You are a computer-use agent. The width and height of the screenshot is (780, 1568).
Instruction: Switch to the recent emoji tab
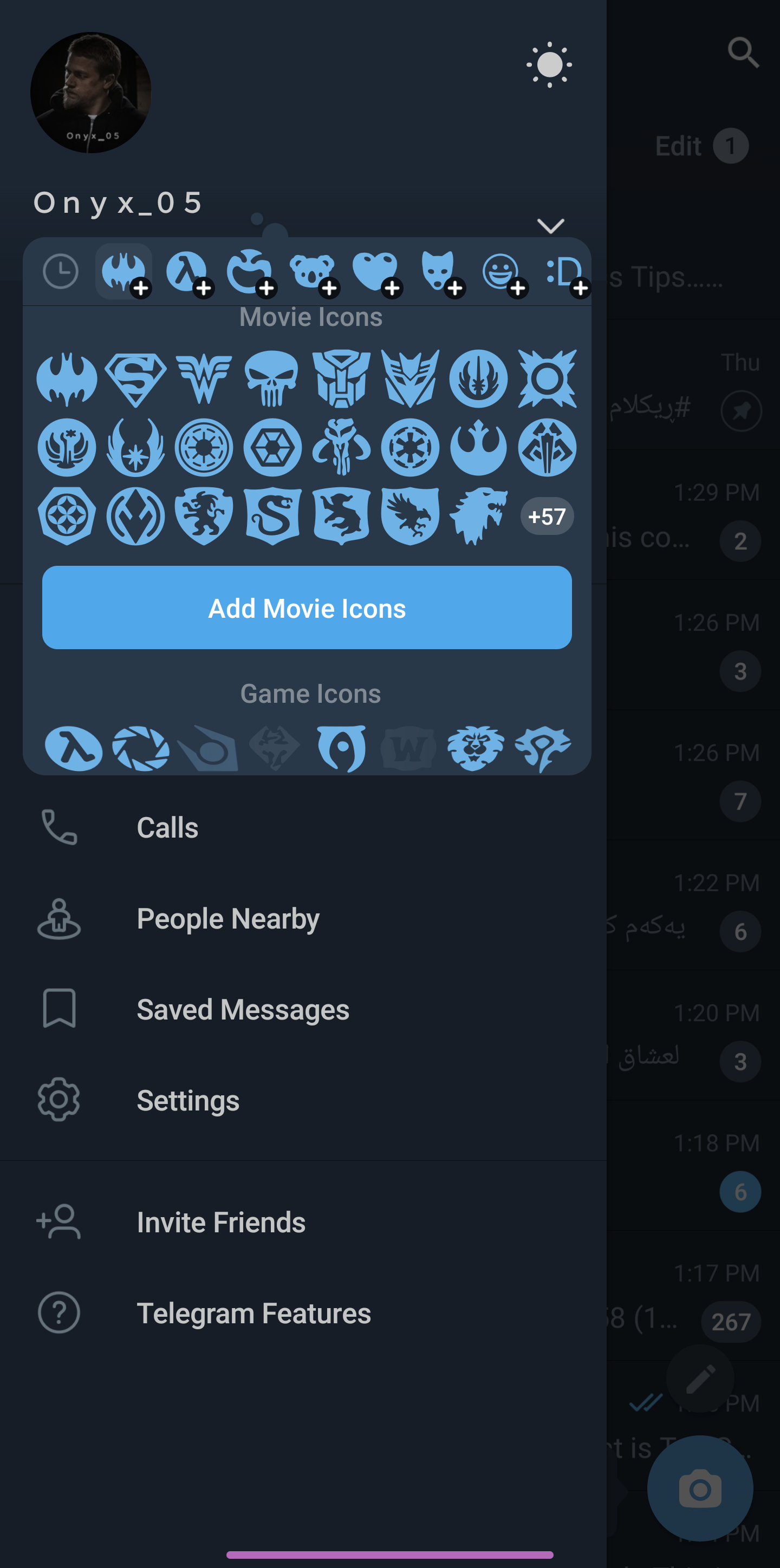[x=60, y=271]
